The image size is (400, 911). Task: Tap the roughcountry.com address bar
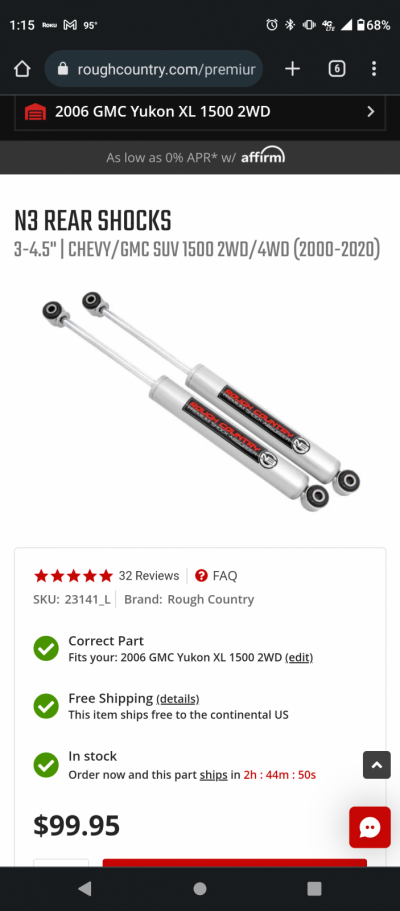click(x=154, y=69)
